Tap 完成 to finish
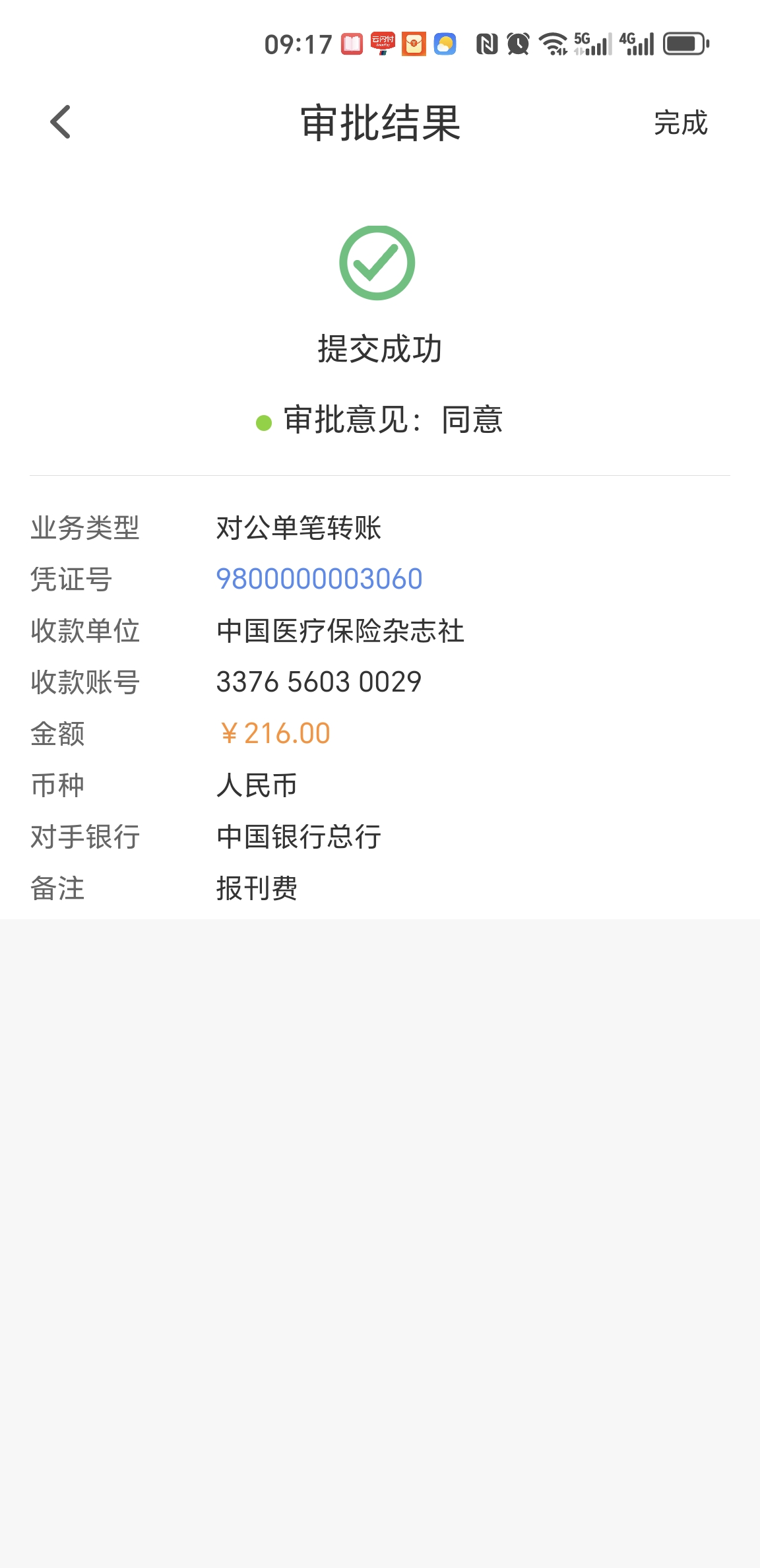 (680, 123)
